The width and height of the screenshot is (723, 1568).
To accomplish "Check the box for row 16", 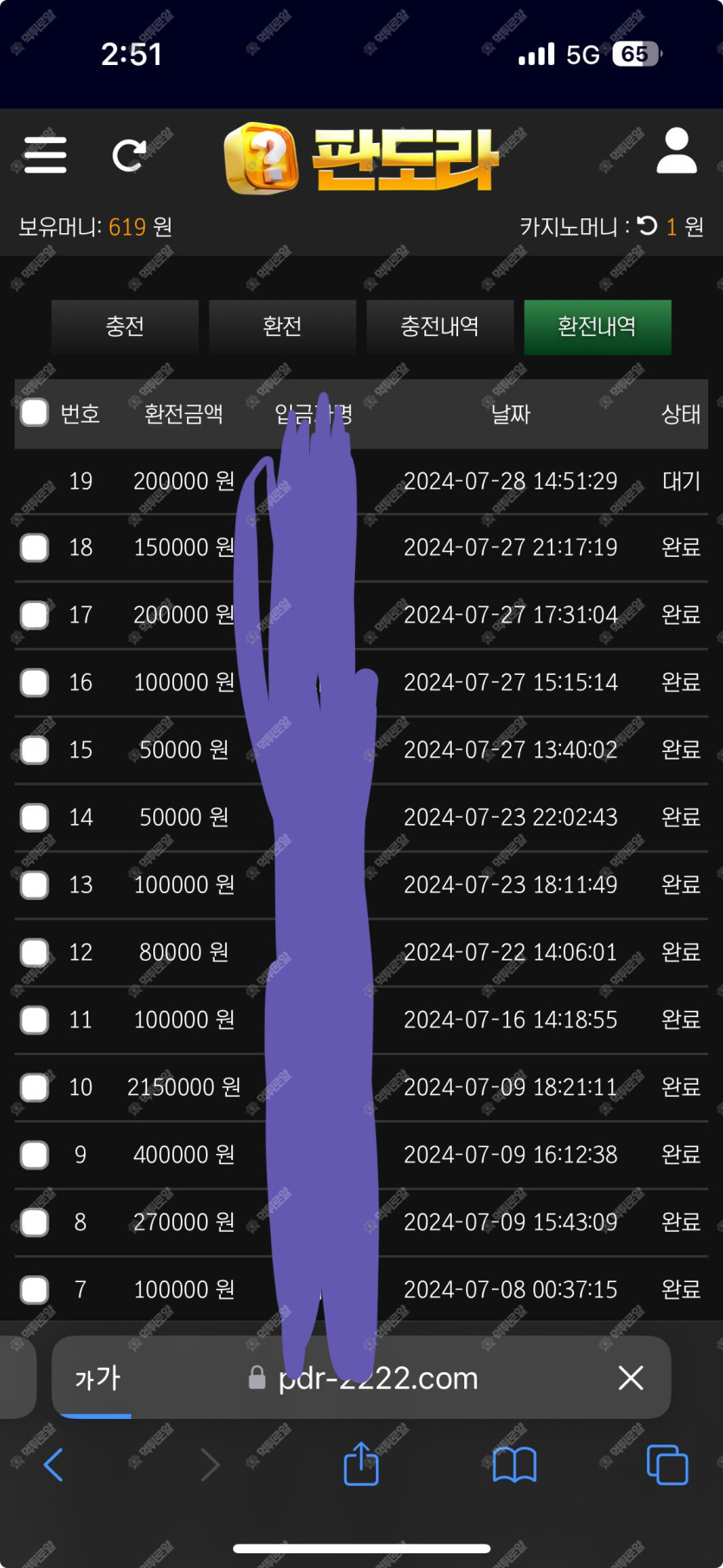I will click(x=35, y=683).
